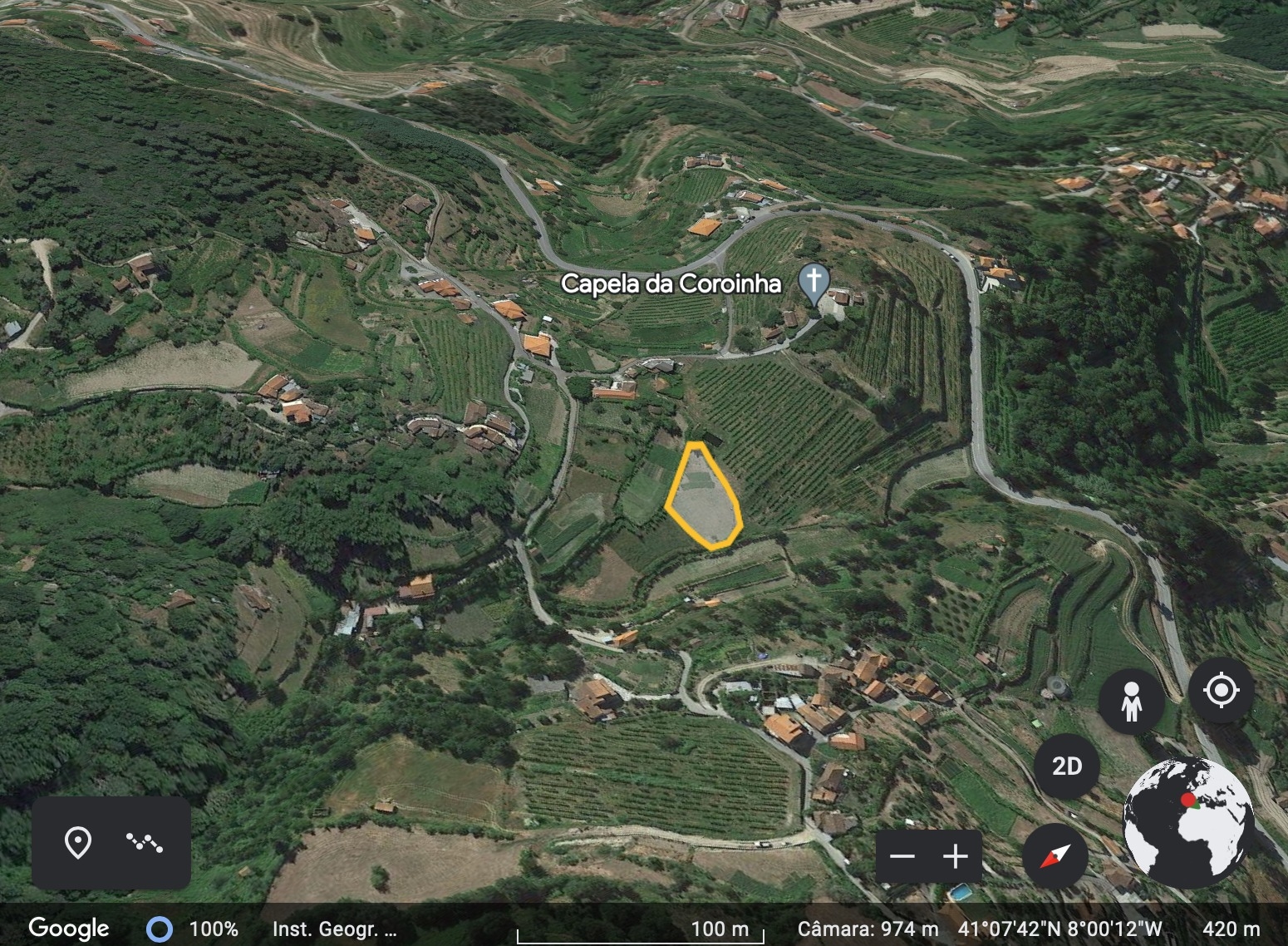Tap the globe overview minimap
Viewport: 1288px width, 946px height.
click(x=1187, y=821)
